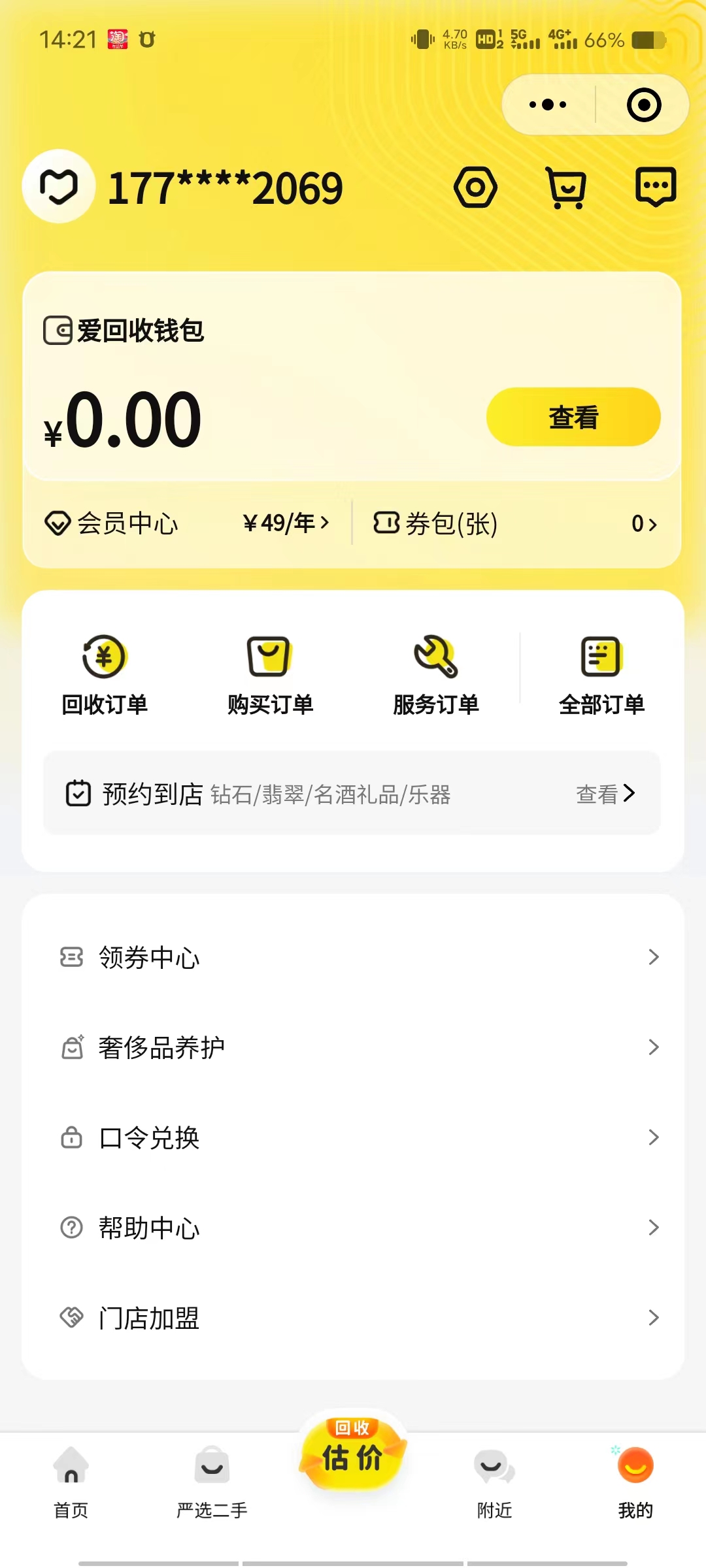Tap the 回收估价 center button

coord(352,1454)
